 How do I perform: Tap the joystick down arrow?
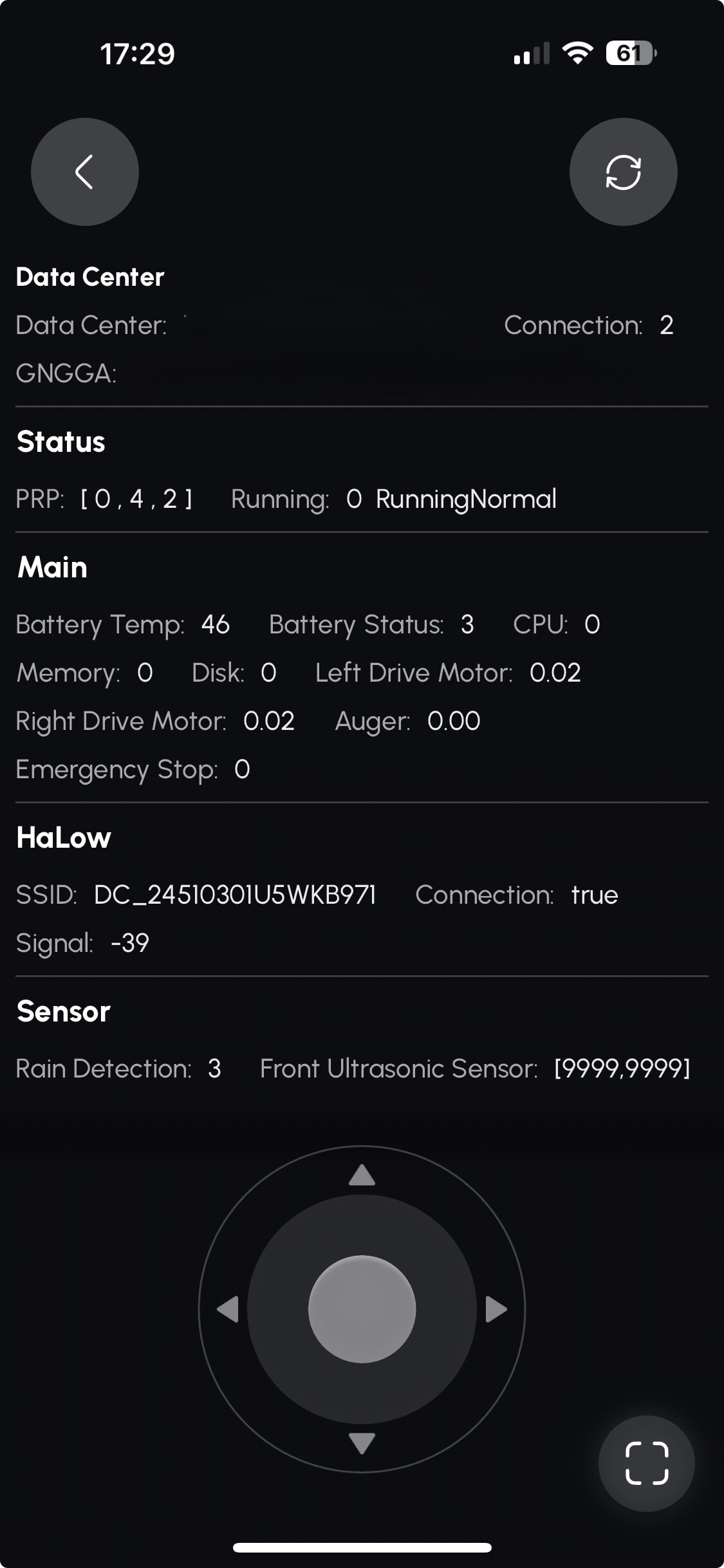[362, 1443]
